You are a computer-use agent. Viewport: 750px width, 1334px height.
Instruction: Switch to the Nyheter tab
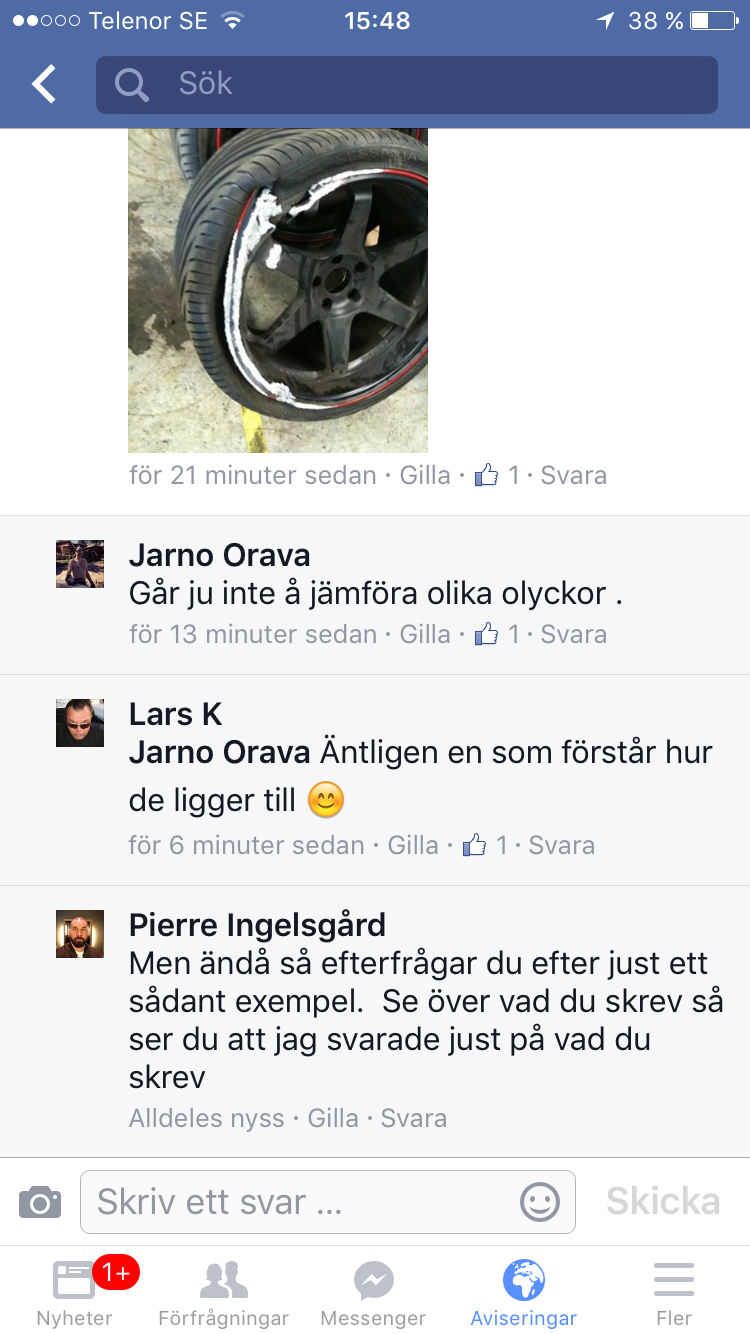click(x=75, y=1290)
